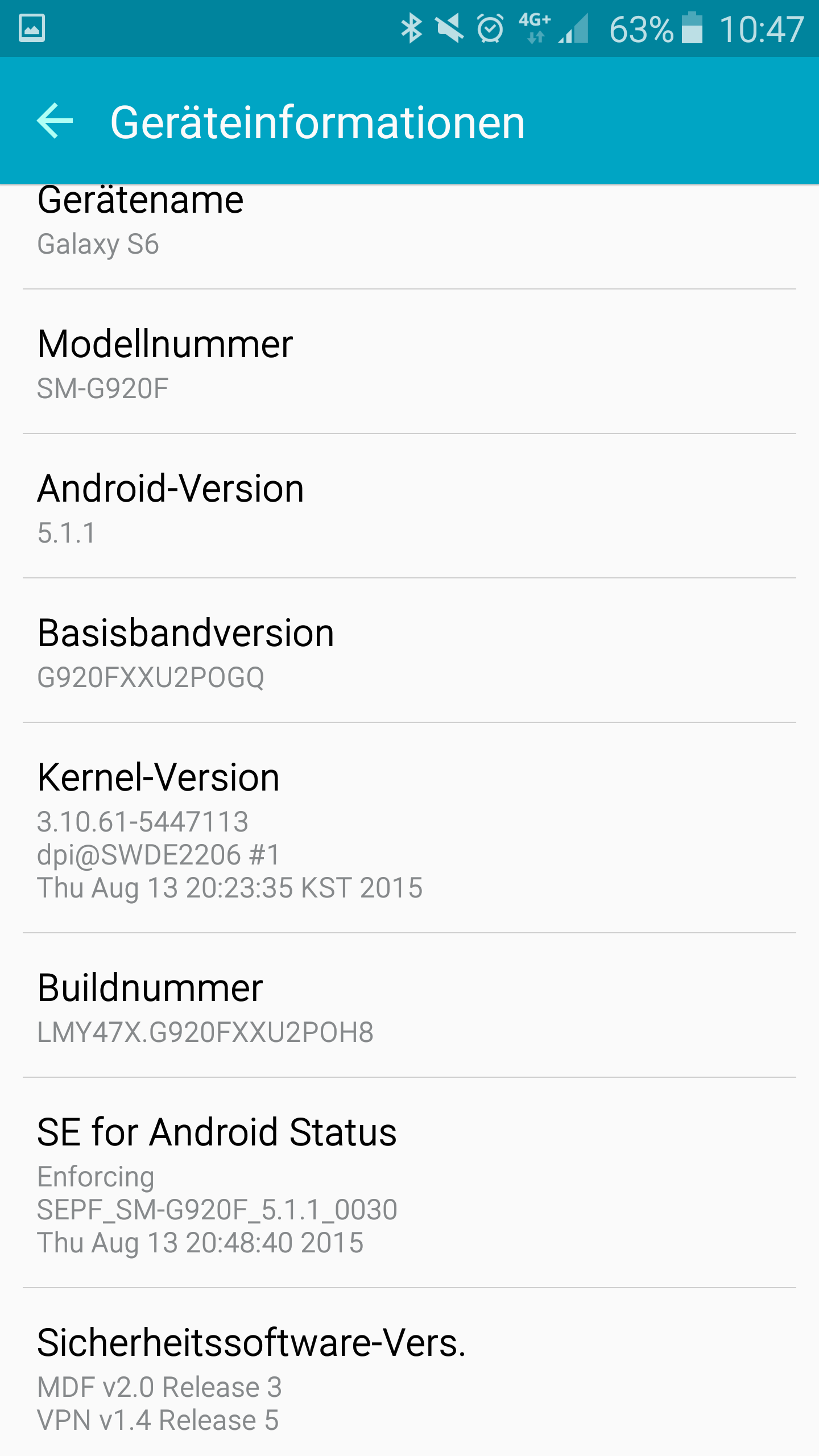Tap the Buildnummer row
Screen dimensions: 819x1456
pos(409,1006)
